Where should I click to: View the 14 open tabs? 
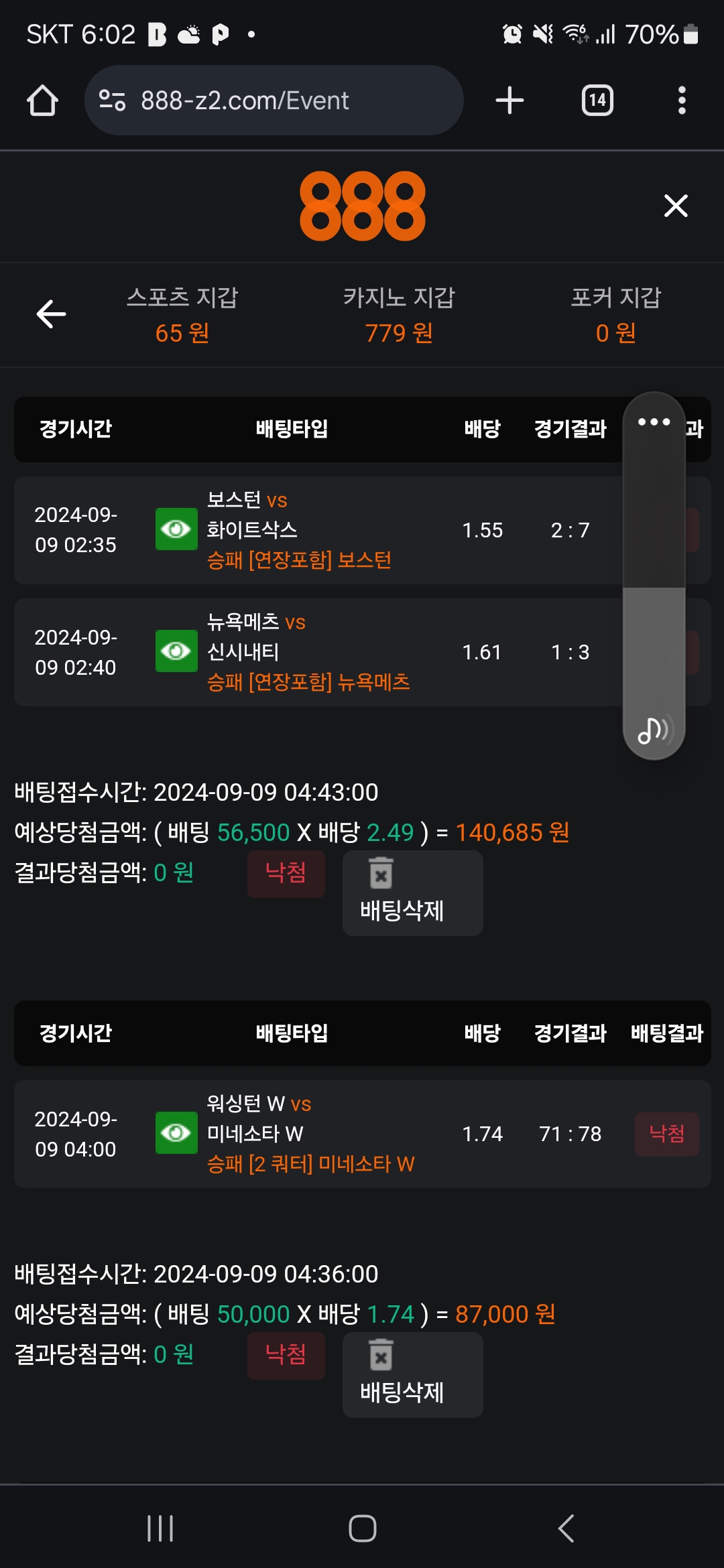point(597,101)
